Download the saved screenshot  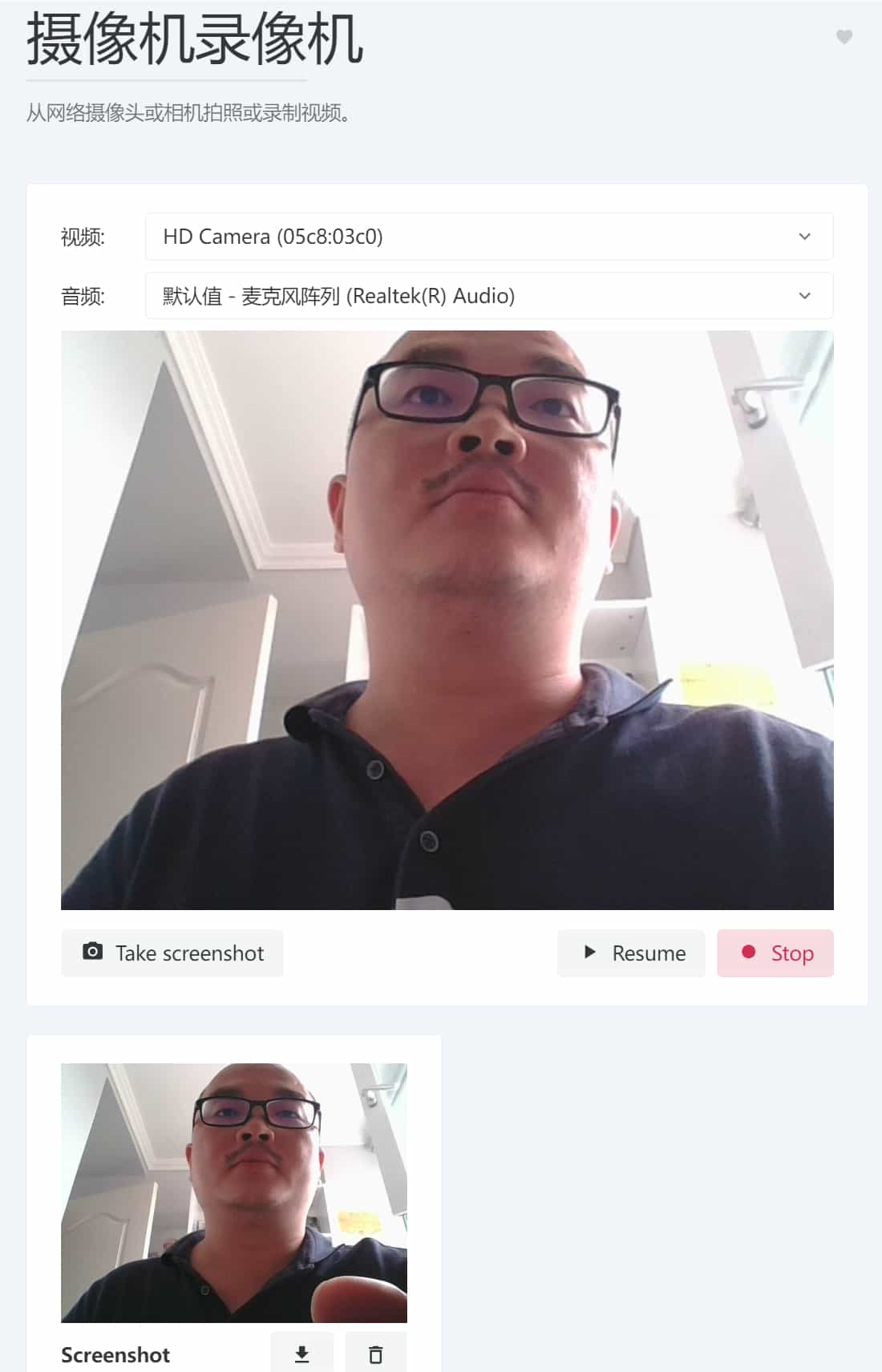(301, 1354)
